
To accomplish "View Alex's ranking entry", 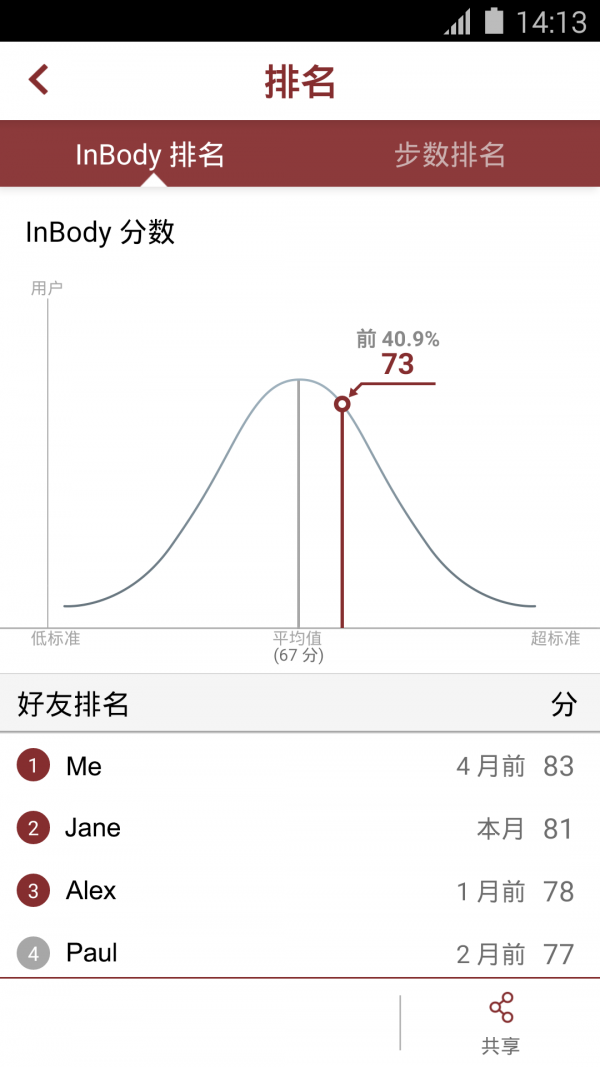I will (x=300, y=890).
